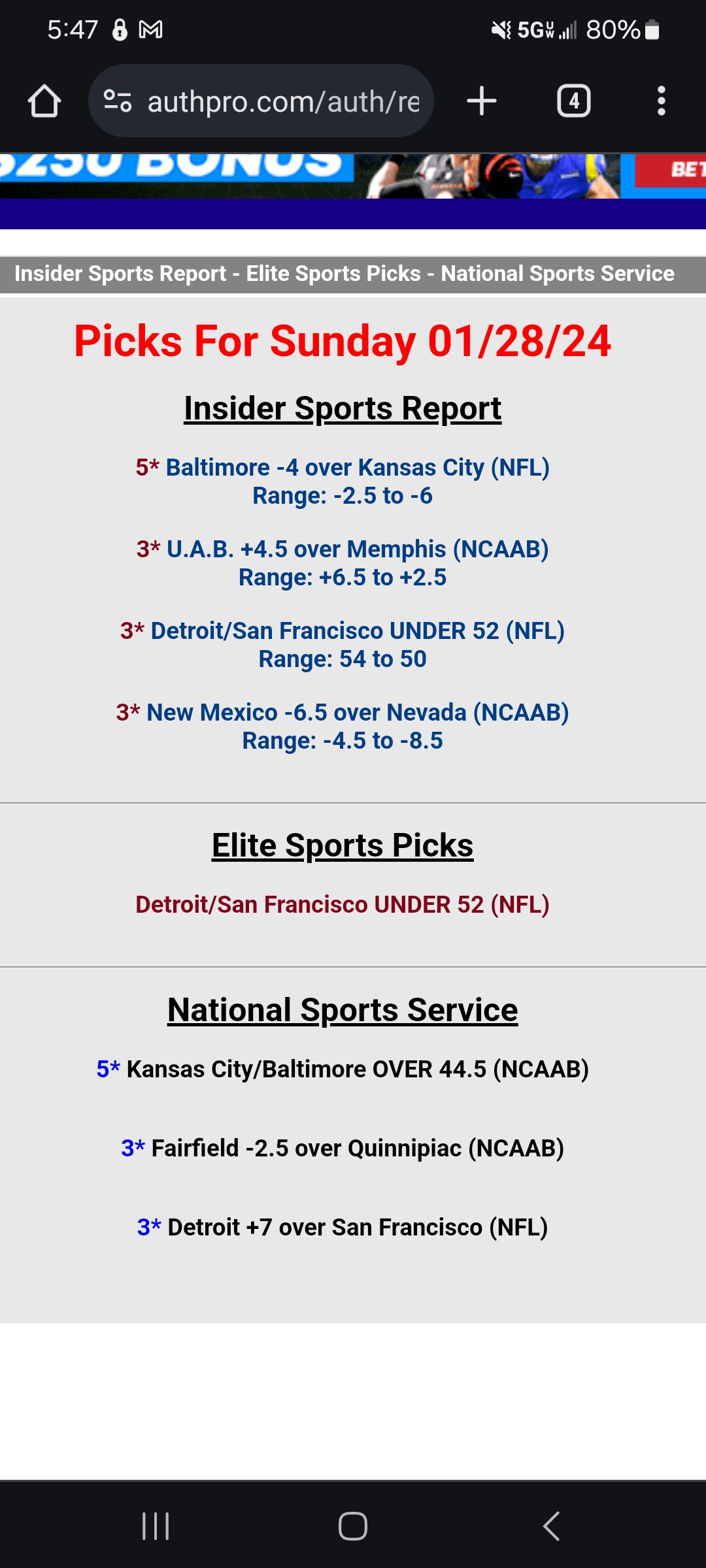
Task: Open the browser overflow menu
Action: tap(661, 101)
